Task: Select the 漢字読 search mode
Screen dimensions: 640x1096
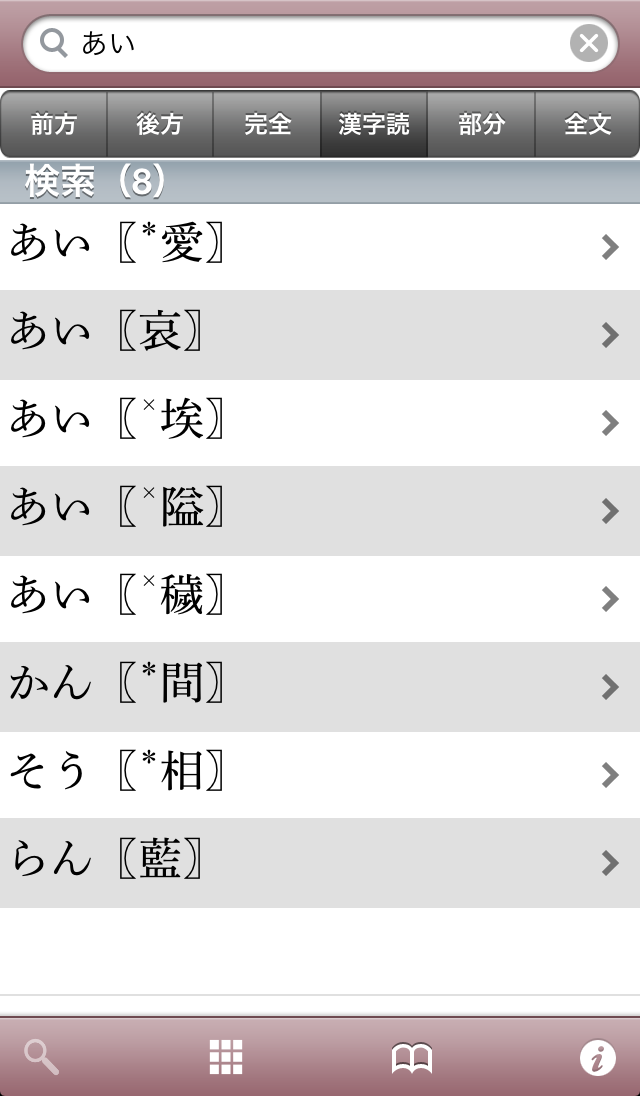Action: click(x=374, y=124)
